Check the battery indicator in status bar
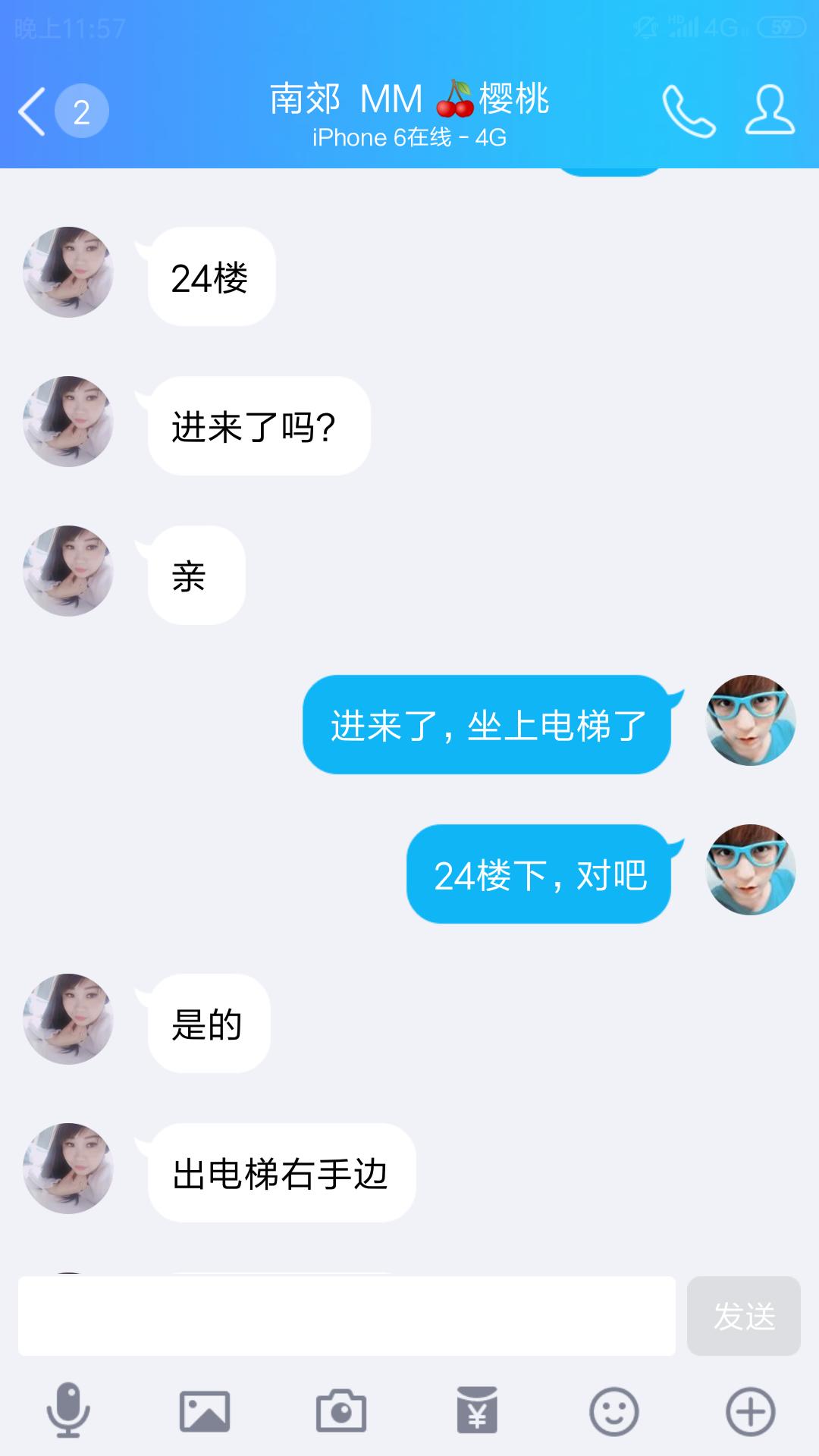This screenshot has width=819, height=1456. [781, 27]
